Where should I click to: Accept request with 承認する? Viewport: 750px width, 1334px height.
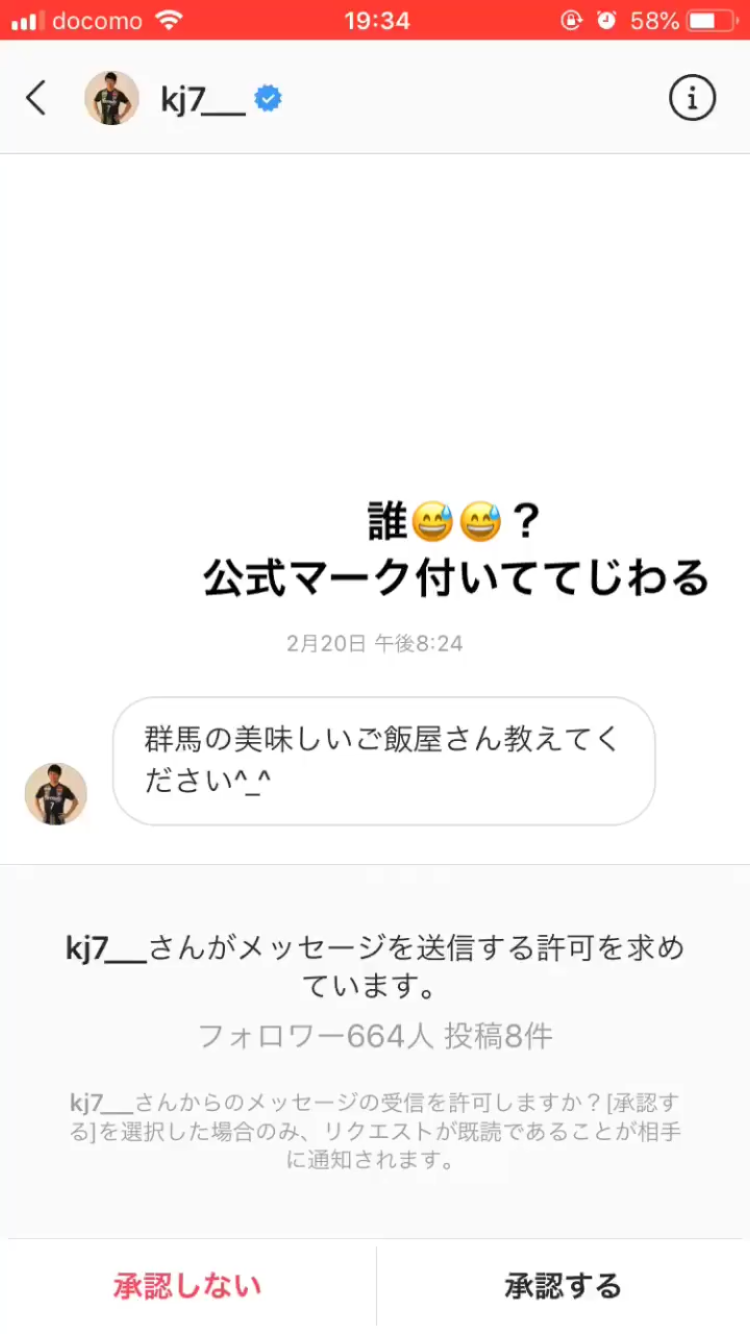pos(563,1285)
